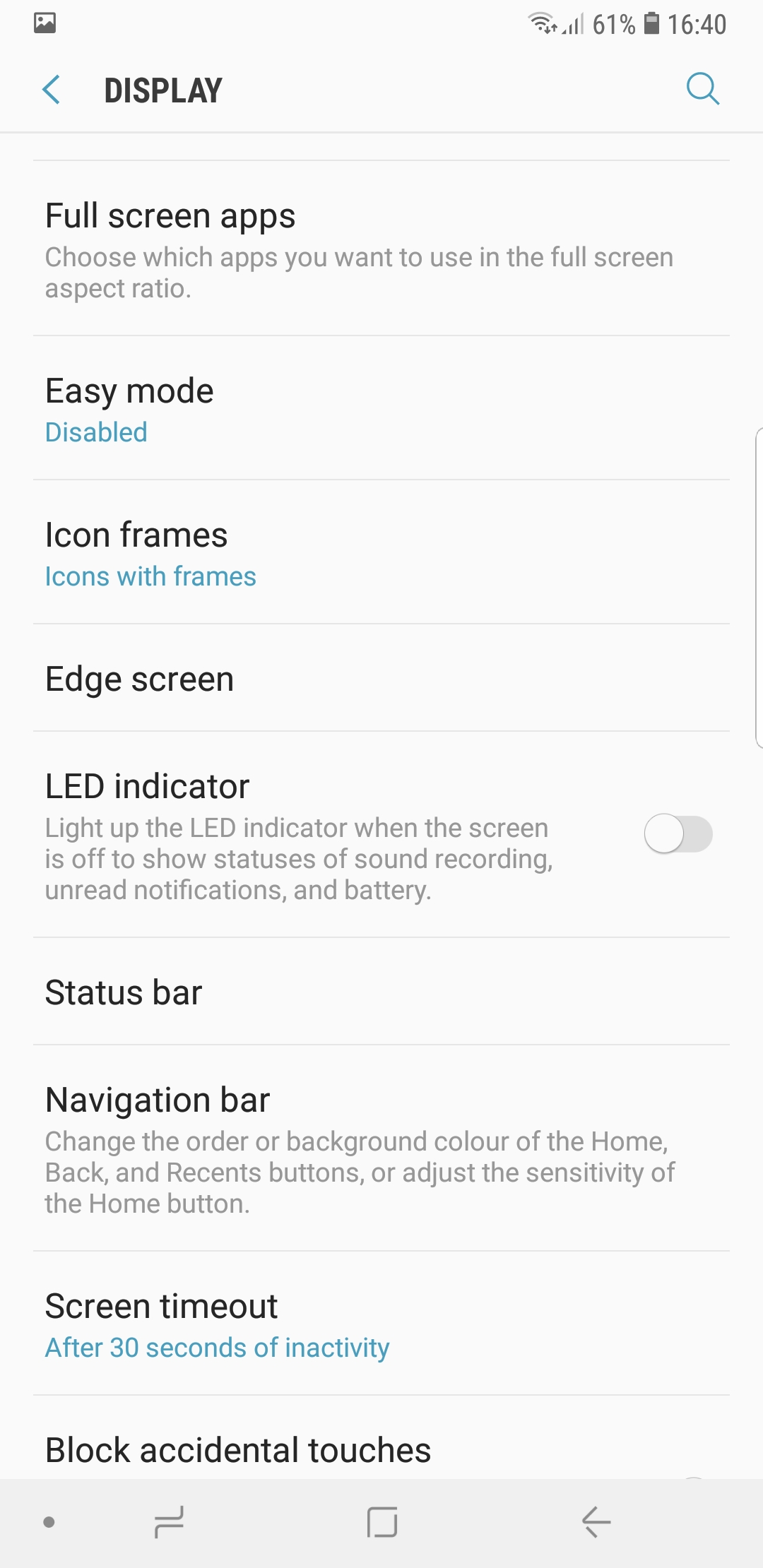
Task: Enable the LED indicator switch
Action: coord(678,834)
